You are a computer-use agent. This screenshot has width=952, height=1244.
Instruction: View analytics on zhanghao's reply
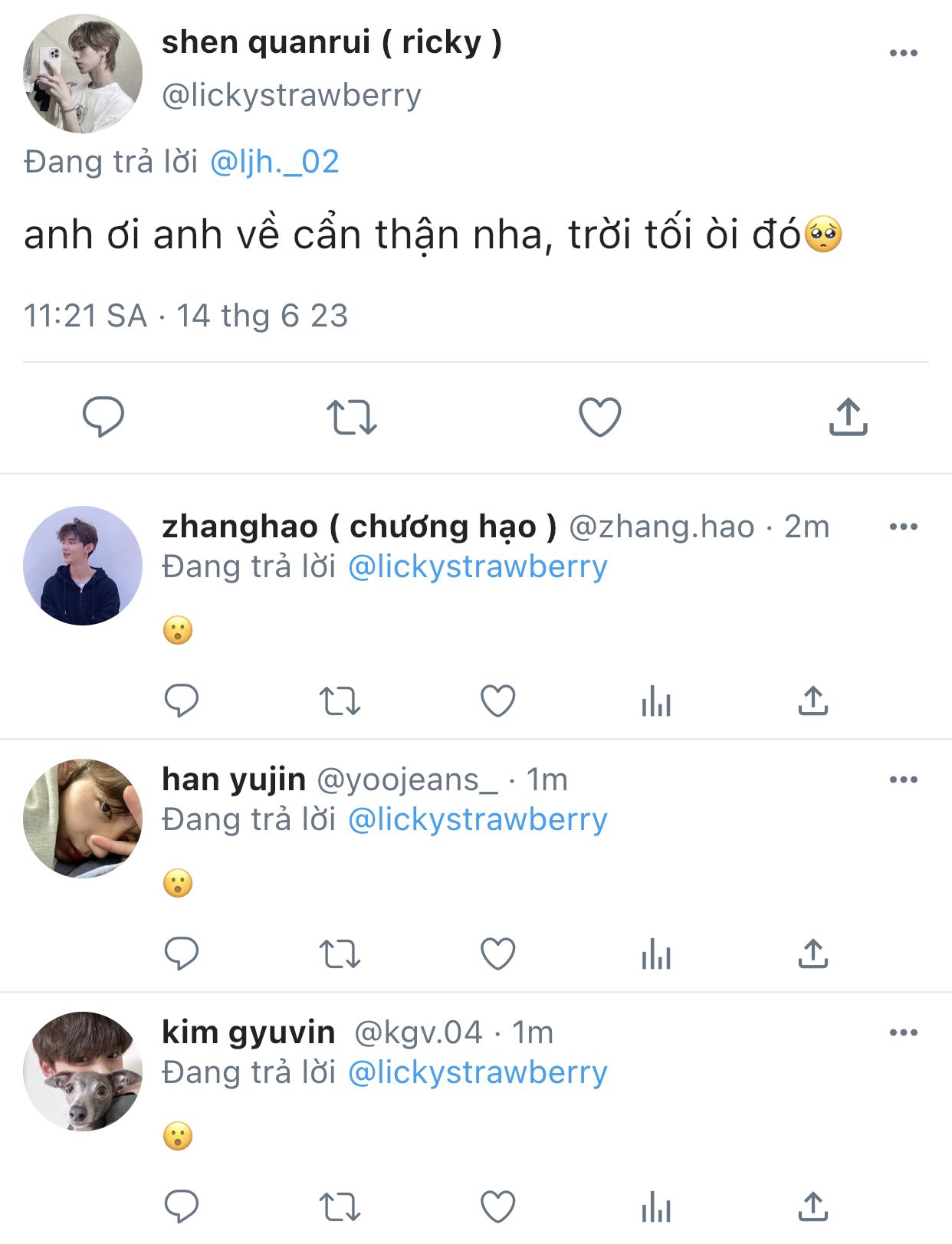pos(656,701)
